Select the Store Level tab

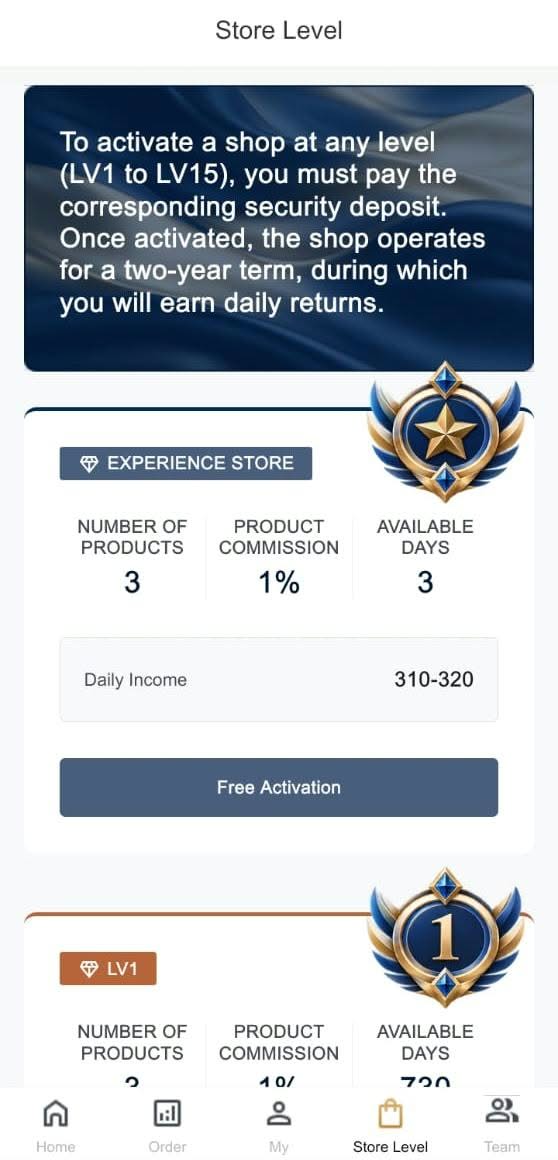tap(390, 1124)
